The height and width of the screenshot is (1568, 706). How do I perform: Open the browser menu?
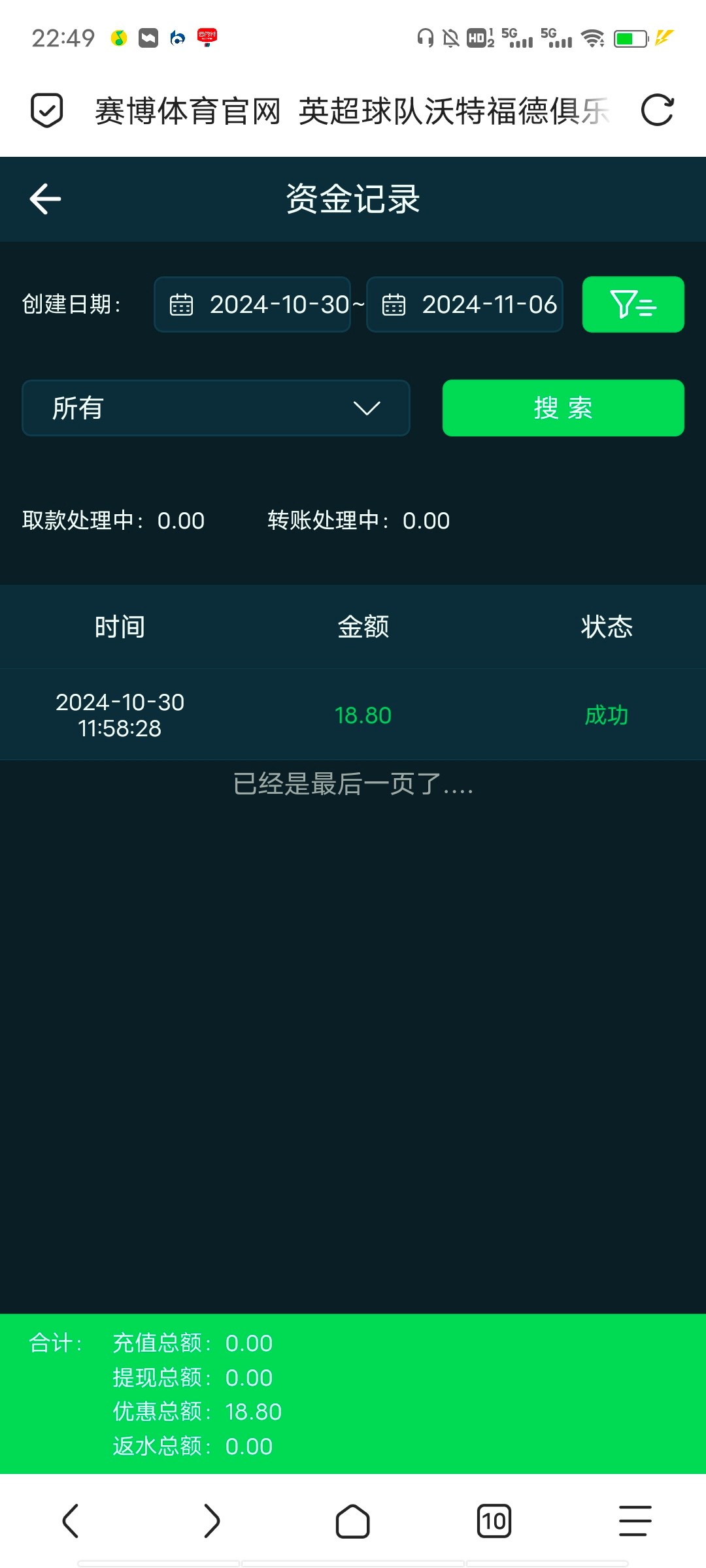635,1520
